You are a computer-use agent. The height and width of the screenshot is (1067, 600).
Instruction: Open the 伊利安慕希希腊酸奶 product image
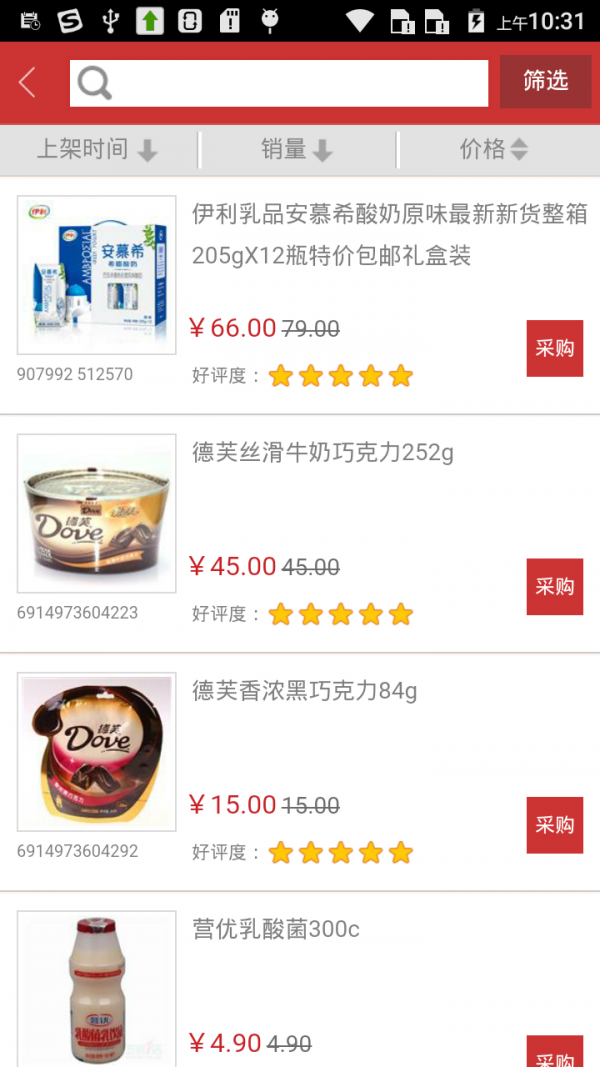click(97, 275)
